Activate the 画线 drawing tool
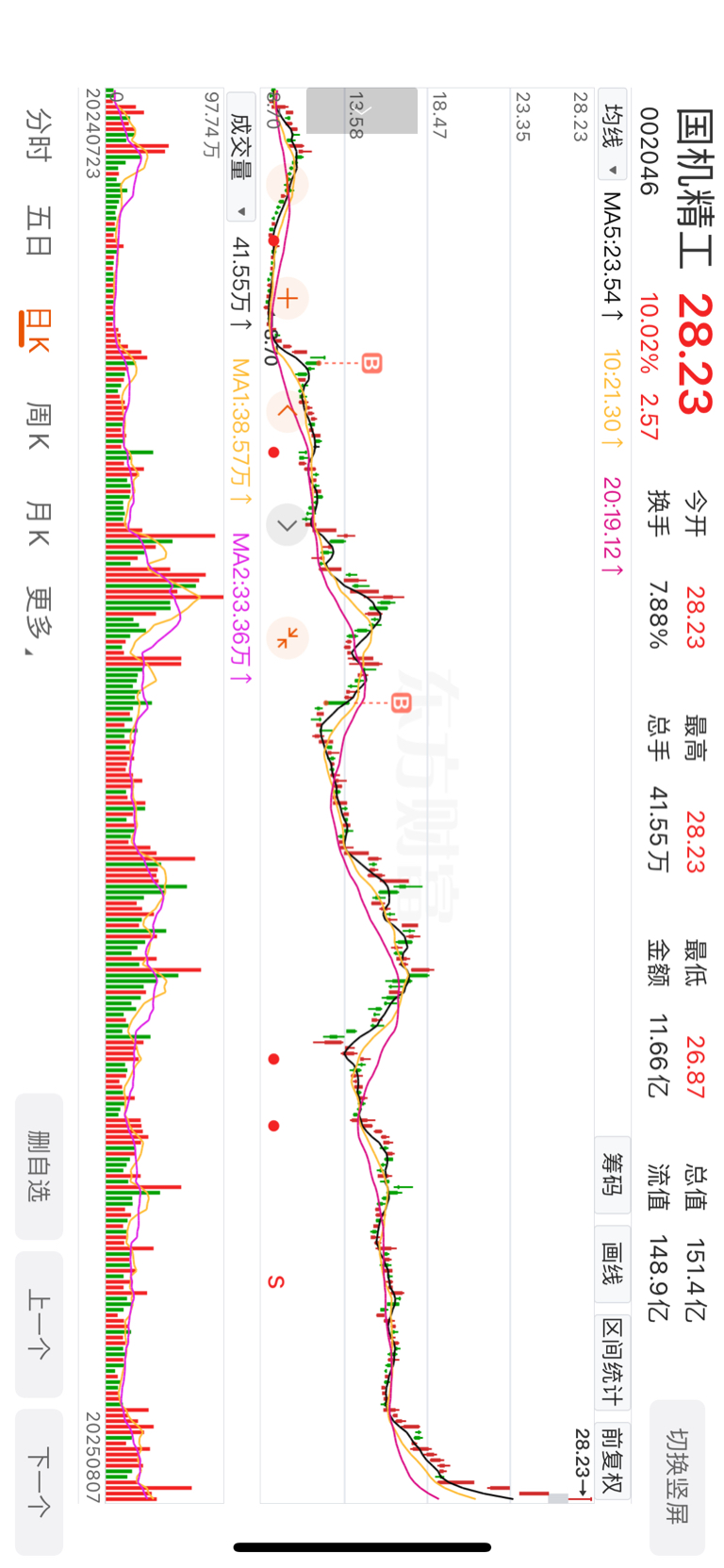Viewport: 724px width, 1568px height. (x=613, y=1263)
